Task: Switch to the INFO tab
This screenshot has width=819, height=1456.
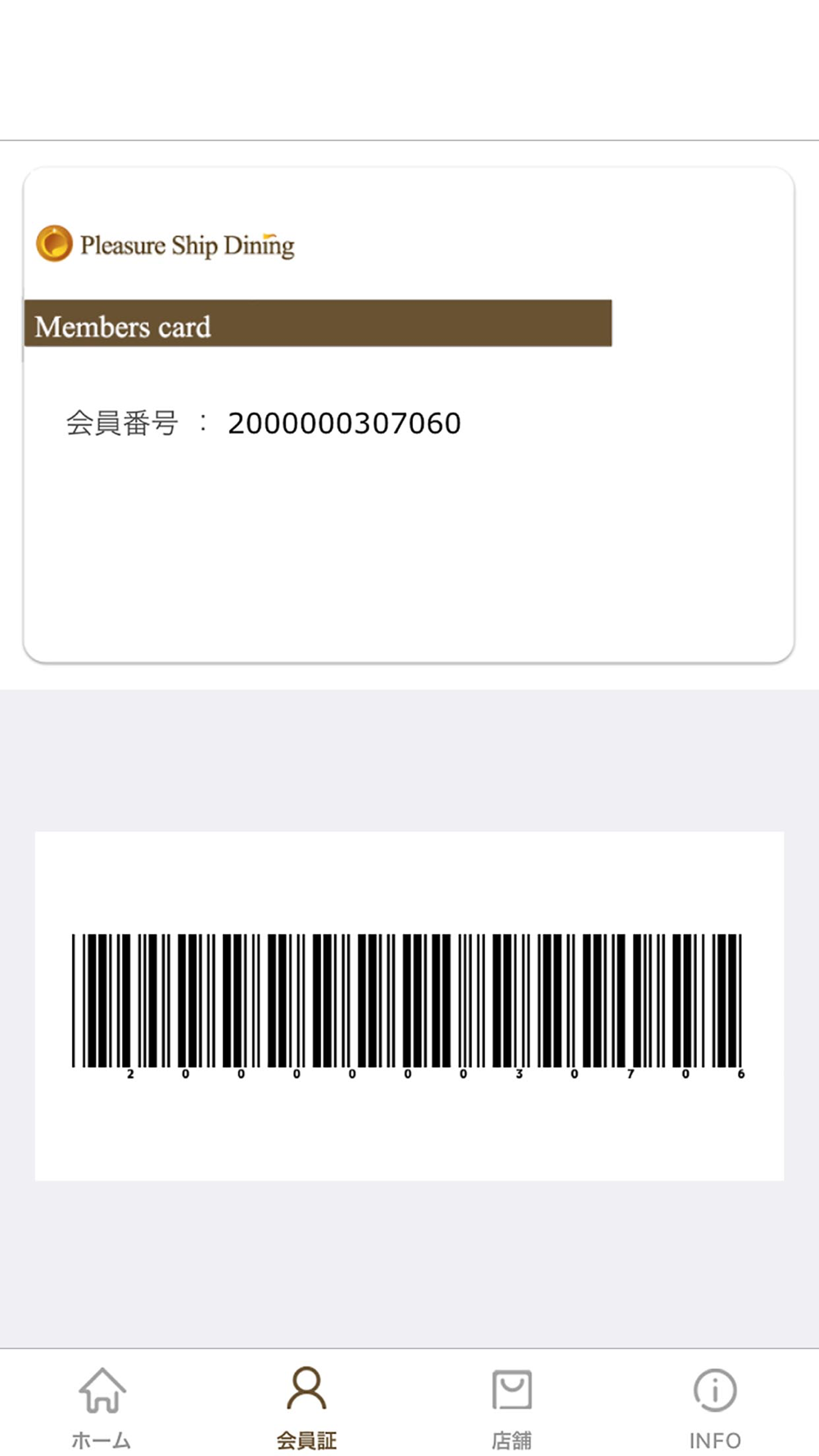Action: 715,1406
